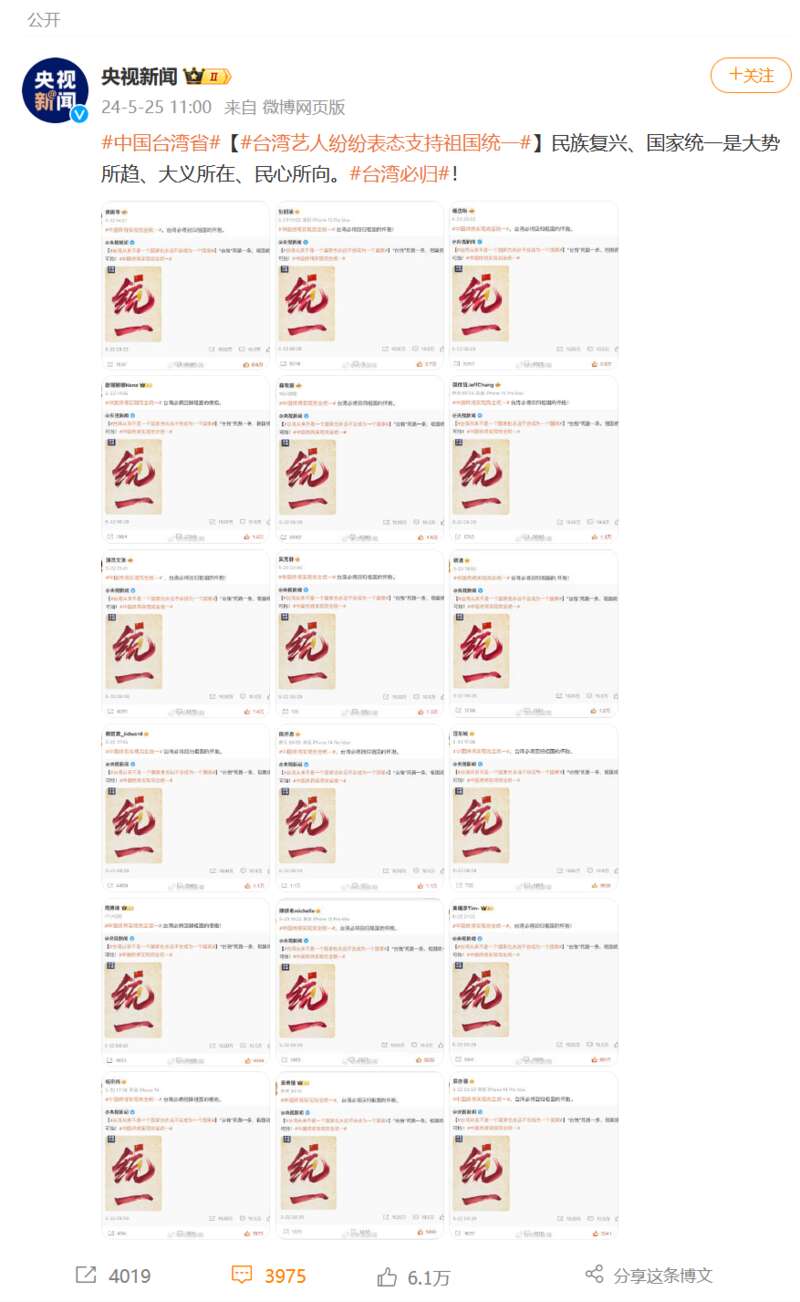The image size is (800, 1302).
Task: Follow the 央视新闻 account
Action: point(750,75)
